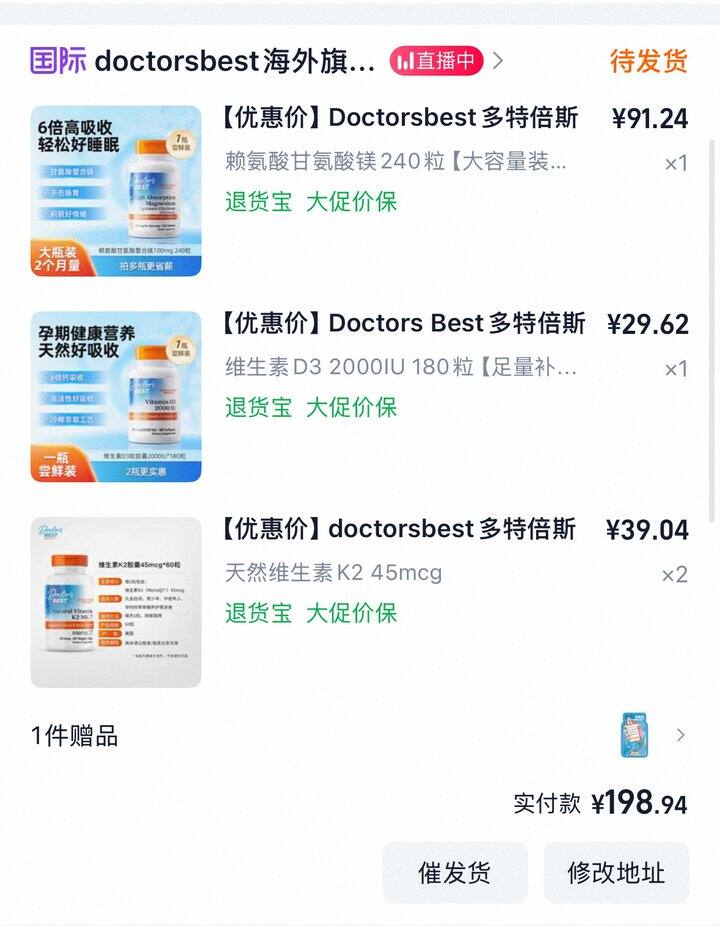The width and height of the screenshot is (720, 926).
Task: Tap 催发货 to urge shipment
Action: point(455,872)
